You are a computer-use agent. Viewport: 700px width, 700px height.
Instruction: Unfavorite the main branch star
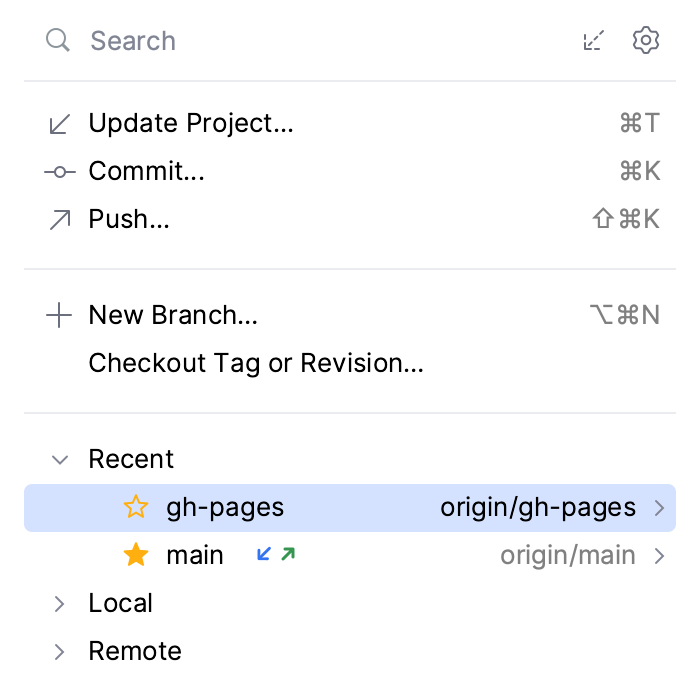[136, 556]
